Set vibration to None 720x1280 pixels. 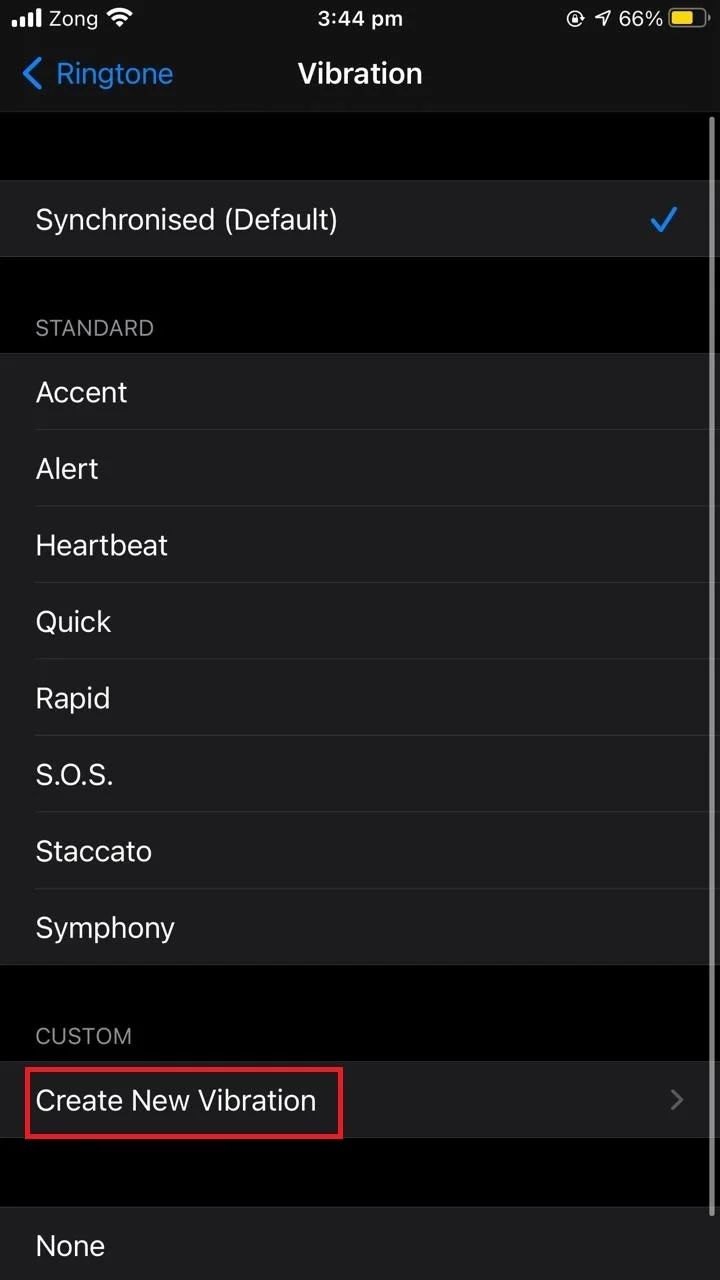360,1245
